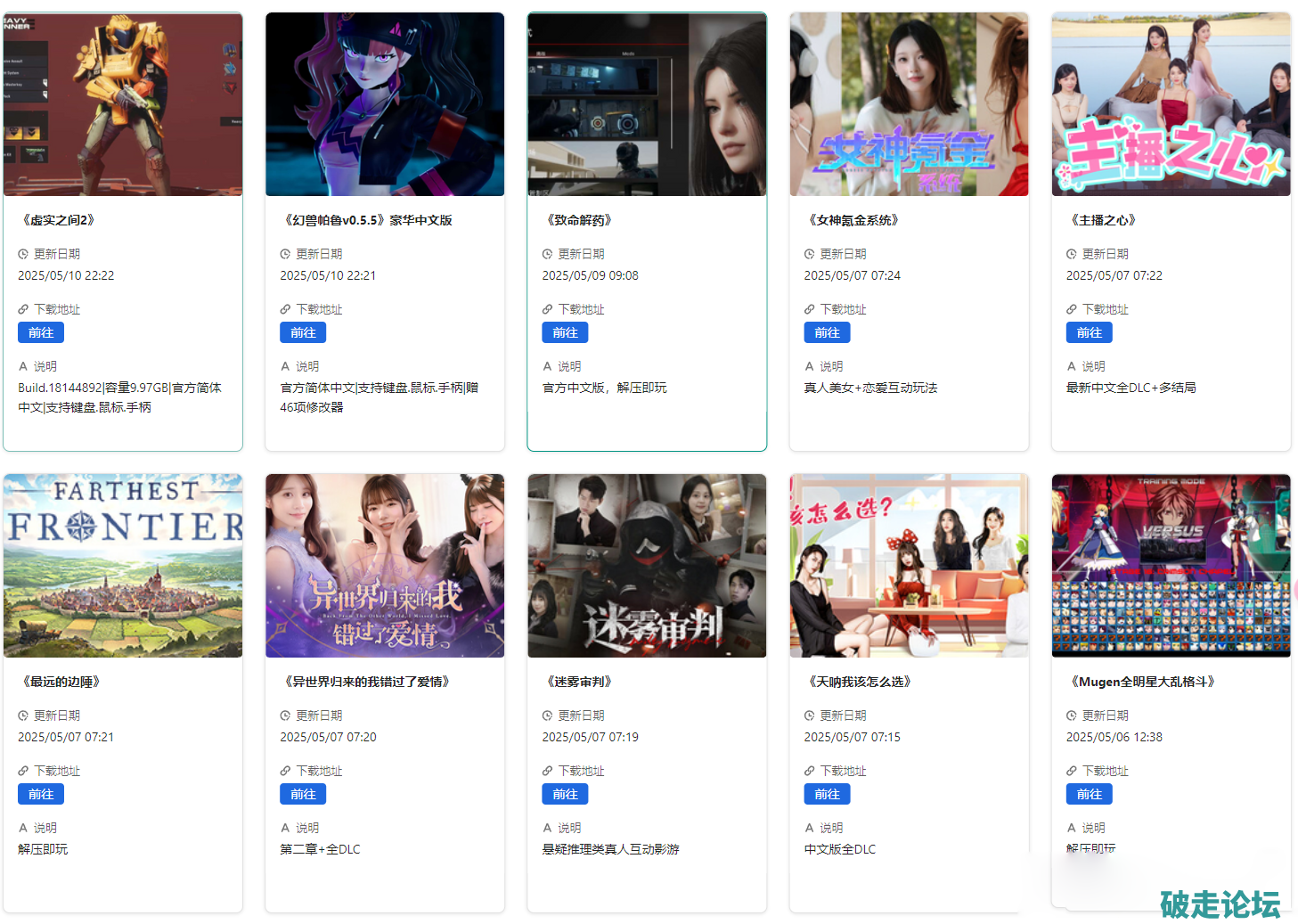Image resolution: width=1298 pixels, height=924 pixels.
Task: Open download for 《异世界归来的我错过了爱情》
Action: 303,794
